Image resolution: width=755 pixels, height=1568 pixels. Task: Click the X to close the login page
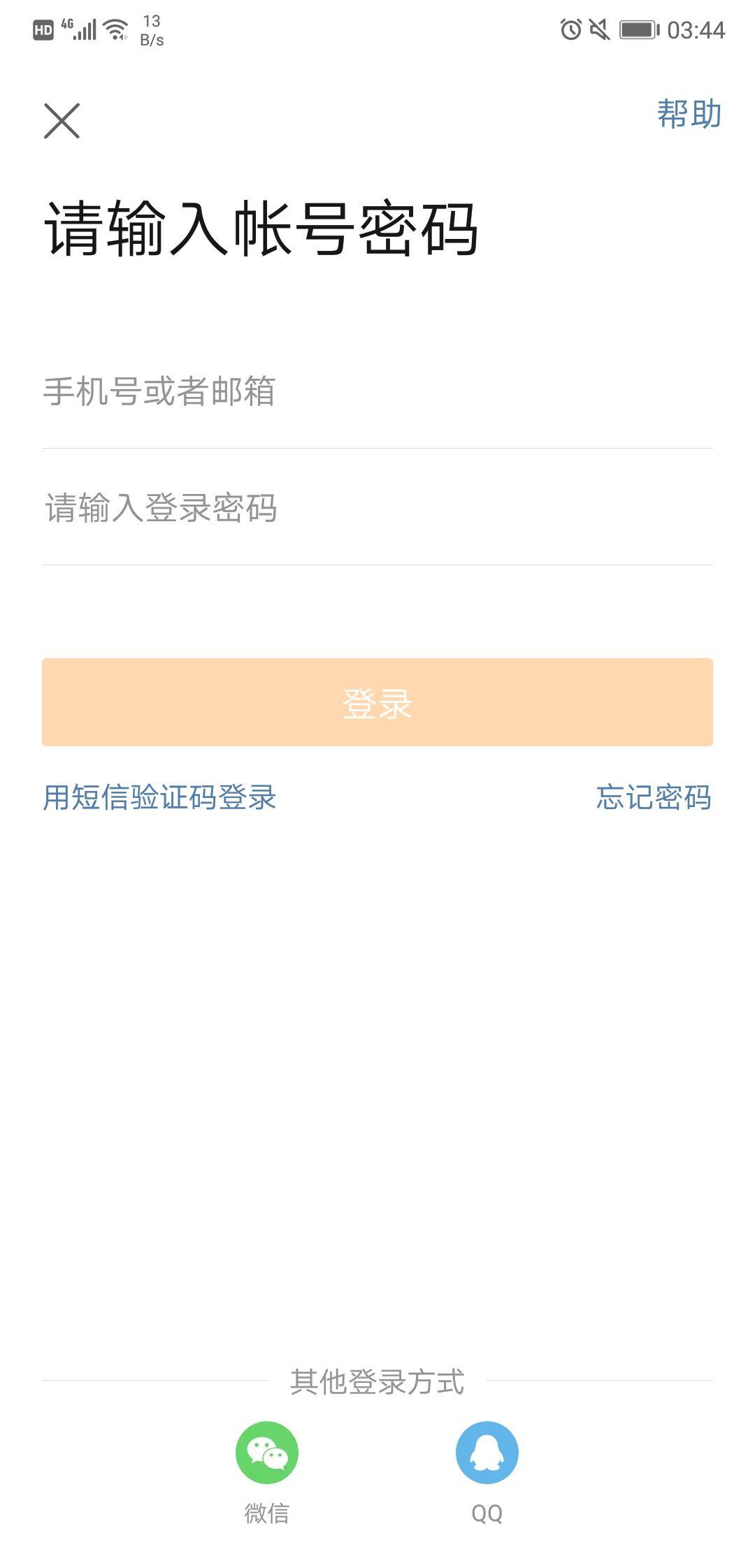click(x=62, y=120)
